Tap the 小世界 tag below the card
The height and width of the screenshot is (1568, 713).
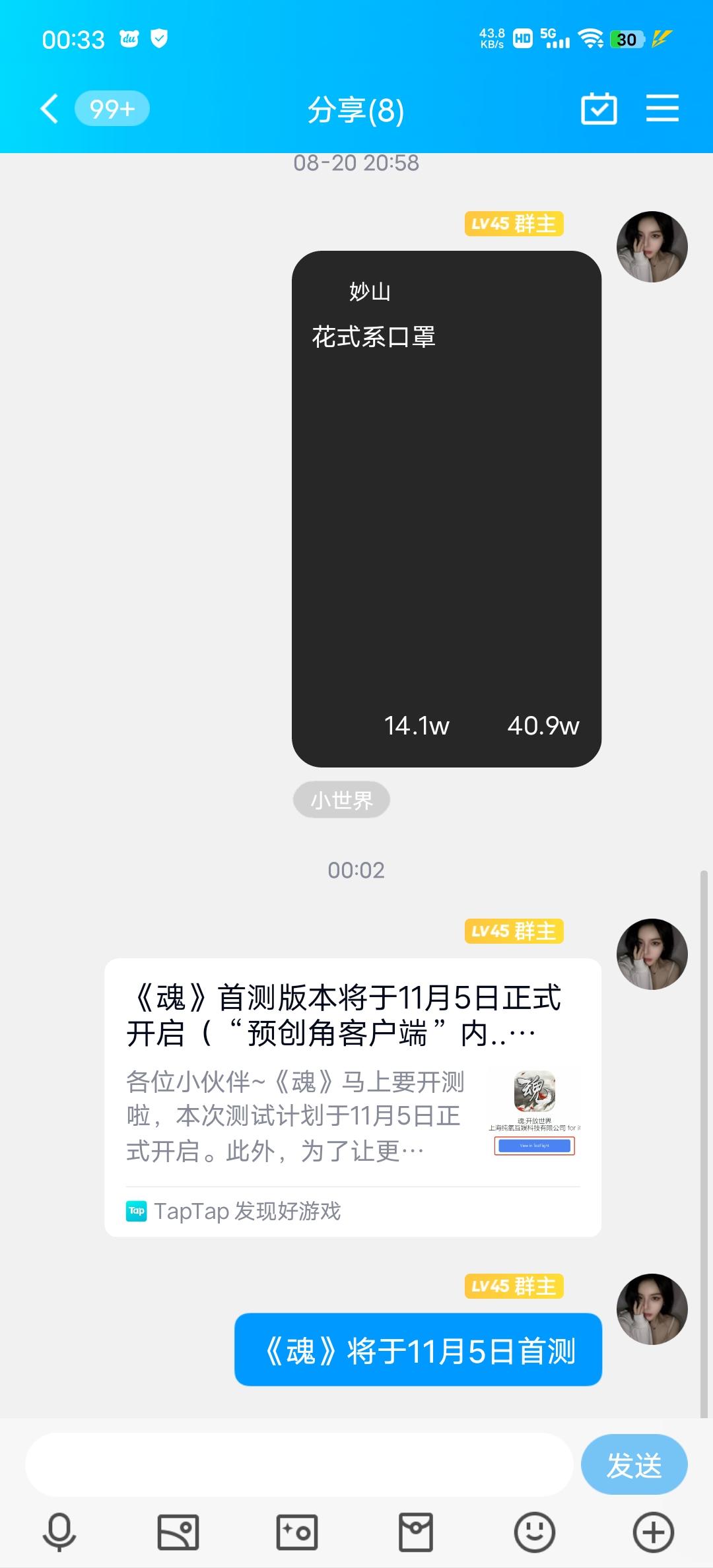[x=341, y=799]
